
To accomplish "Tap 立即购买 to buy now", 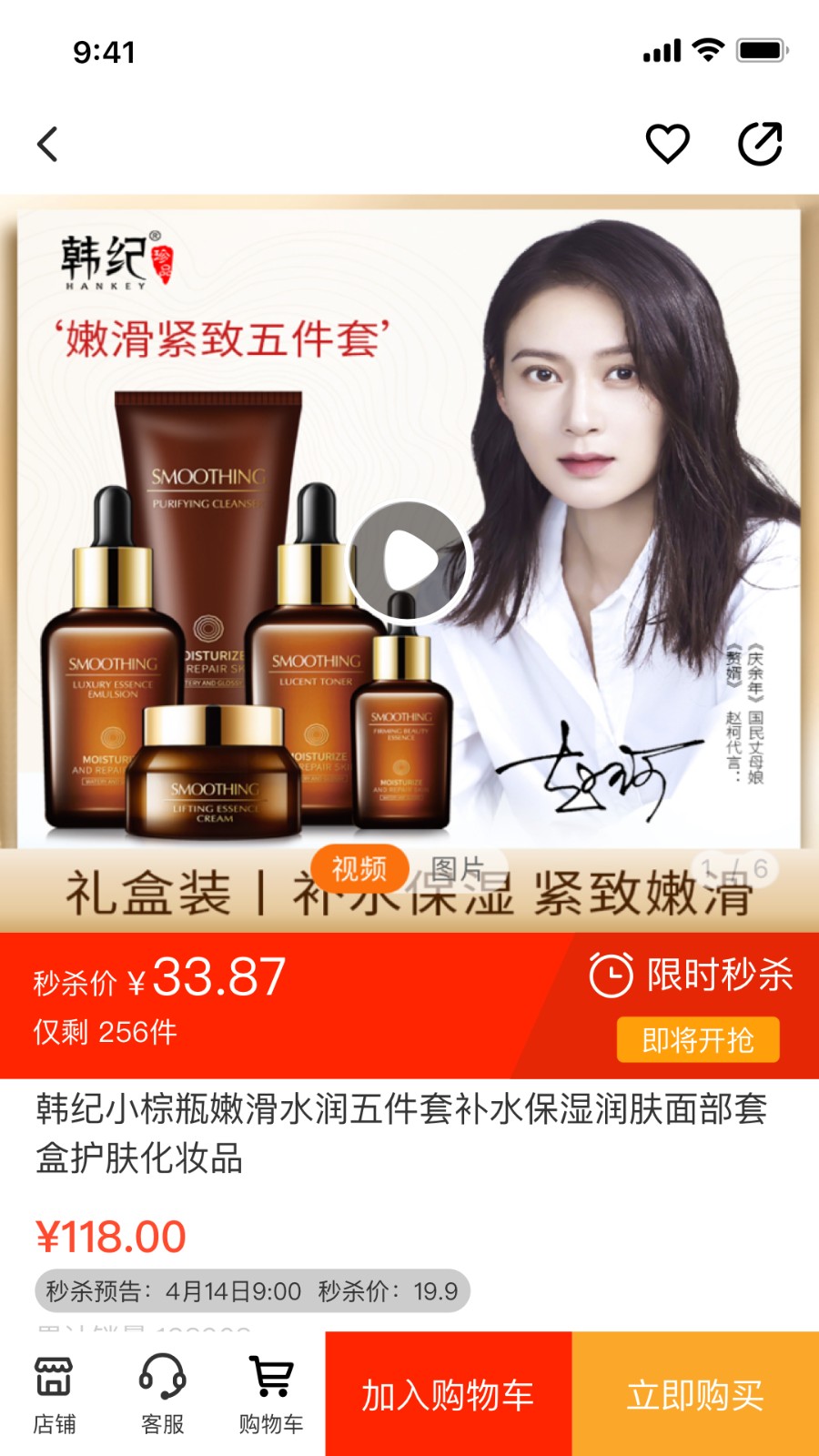I will coord(695,1394).
